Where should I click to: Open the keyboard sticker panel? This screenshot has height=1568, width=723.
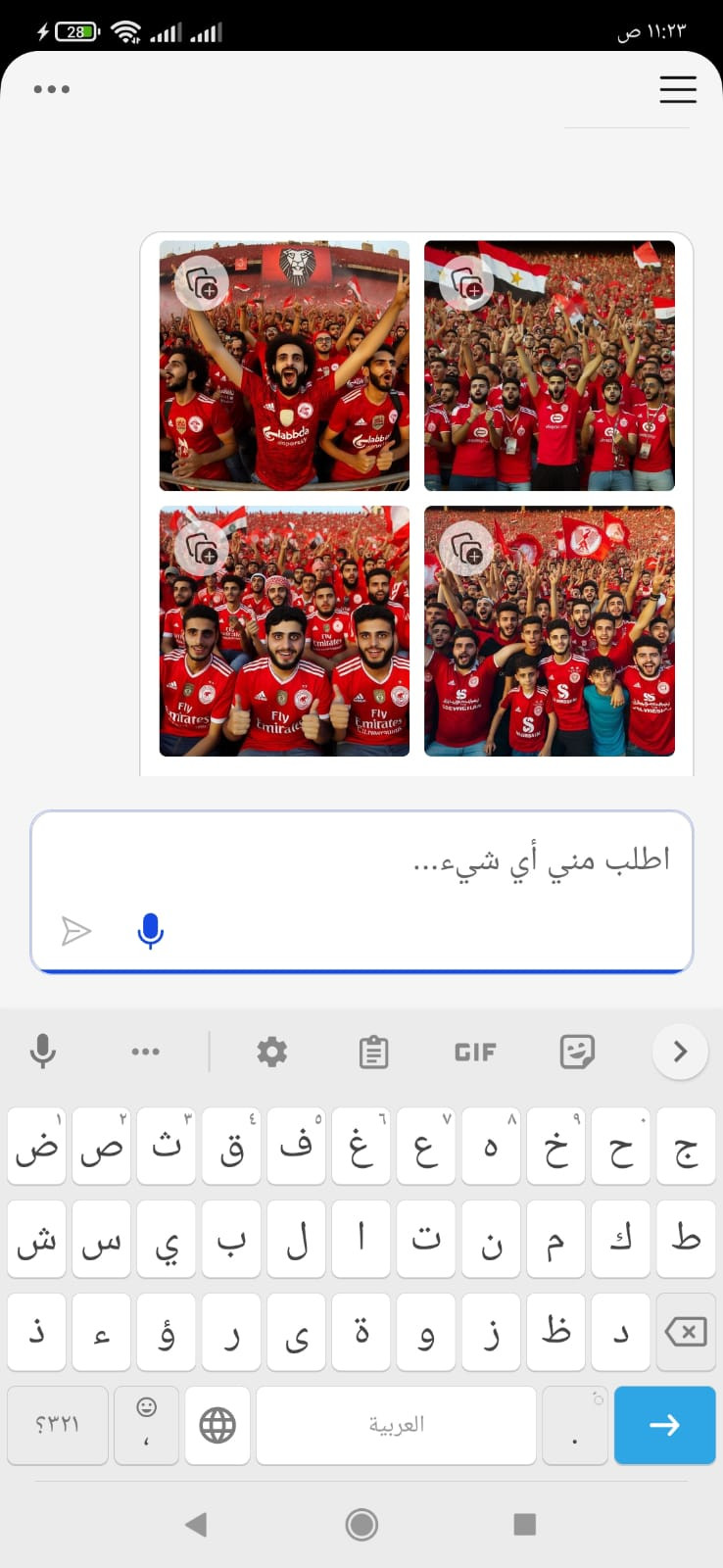coord(577,1052)
